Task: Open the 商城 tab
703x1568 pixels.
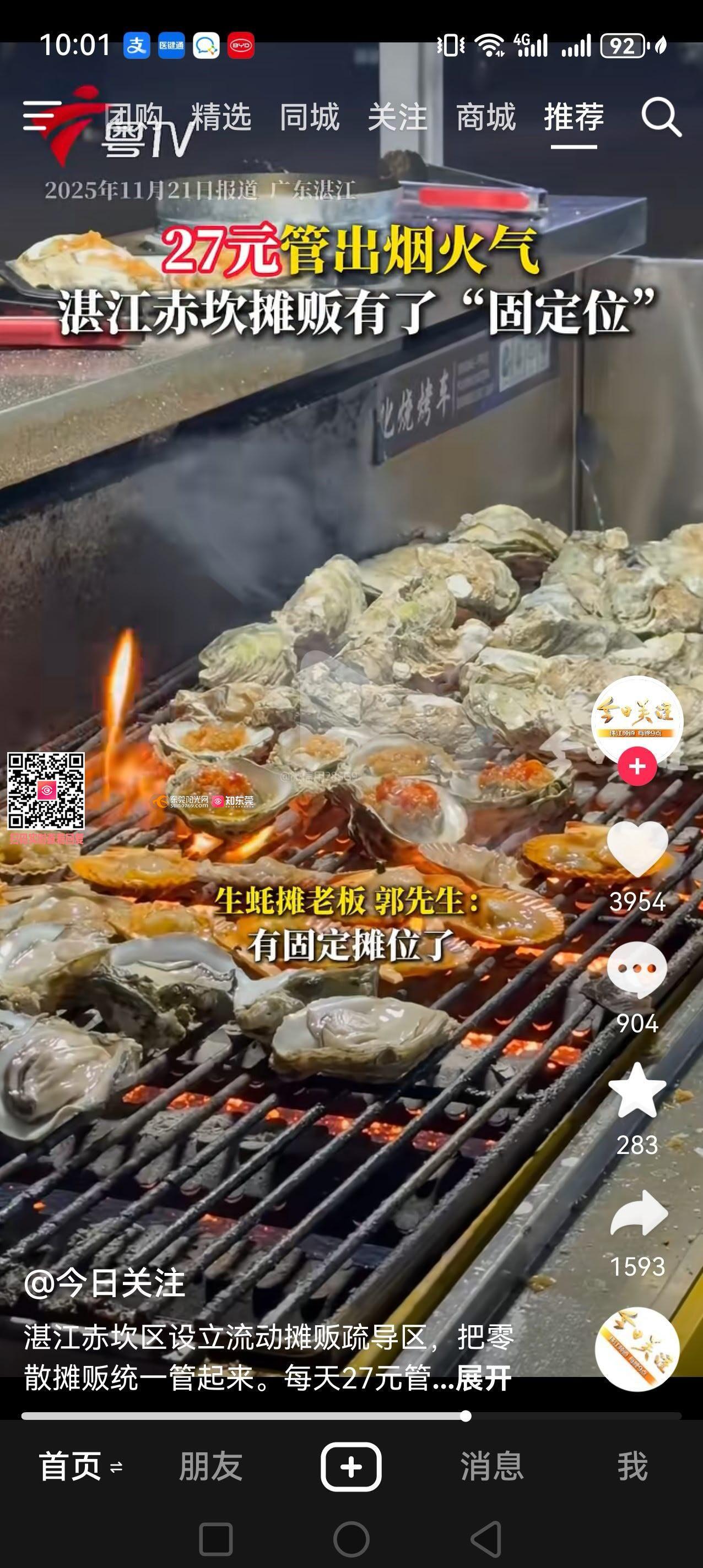Action: 485,116
